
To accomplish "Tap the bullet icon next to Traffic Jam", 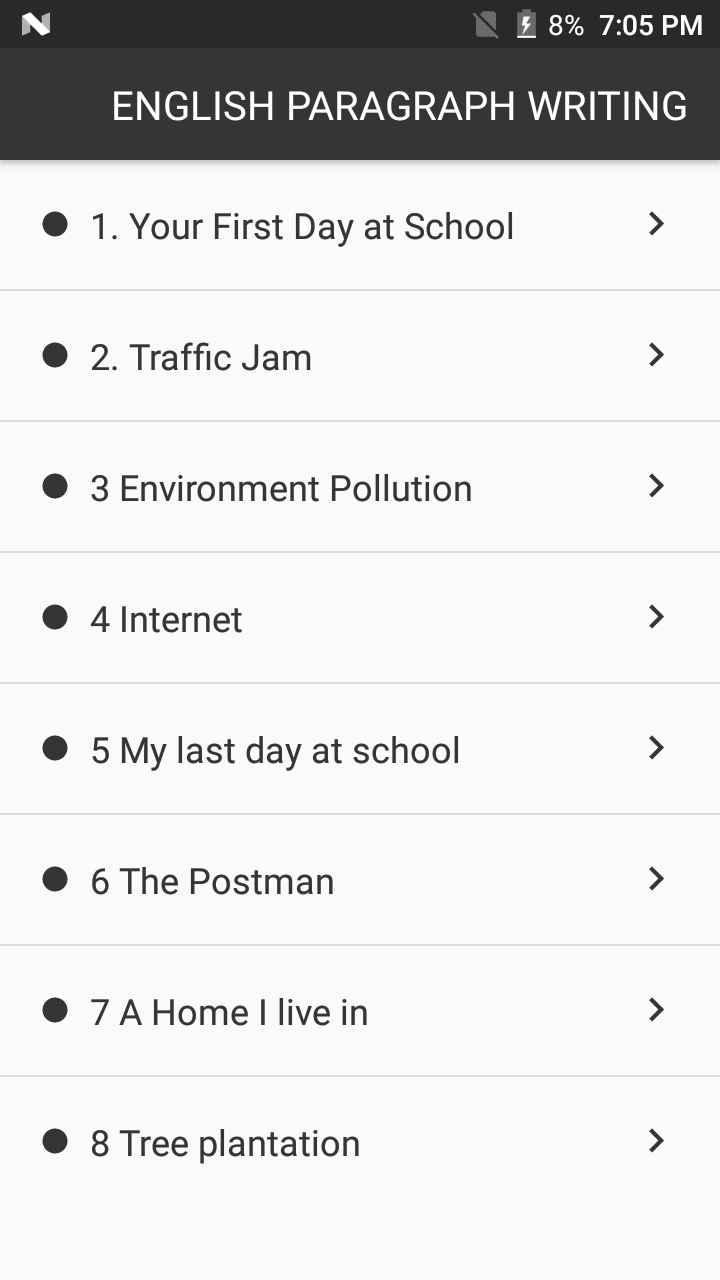I will pyautogui.click(x=54, y=356).
